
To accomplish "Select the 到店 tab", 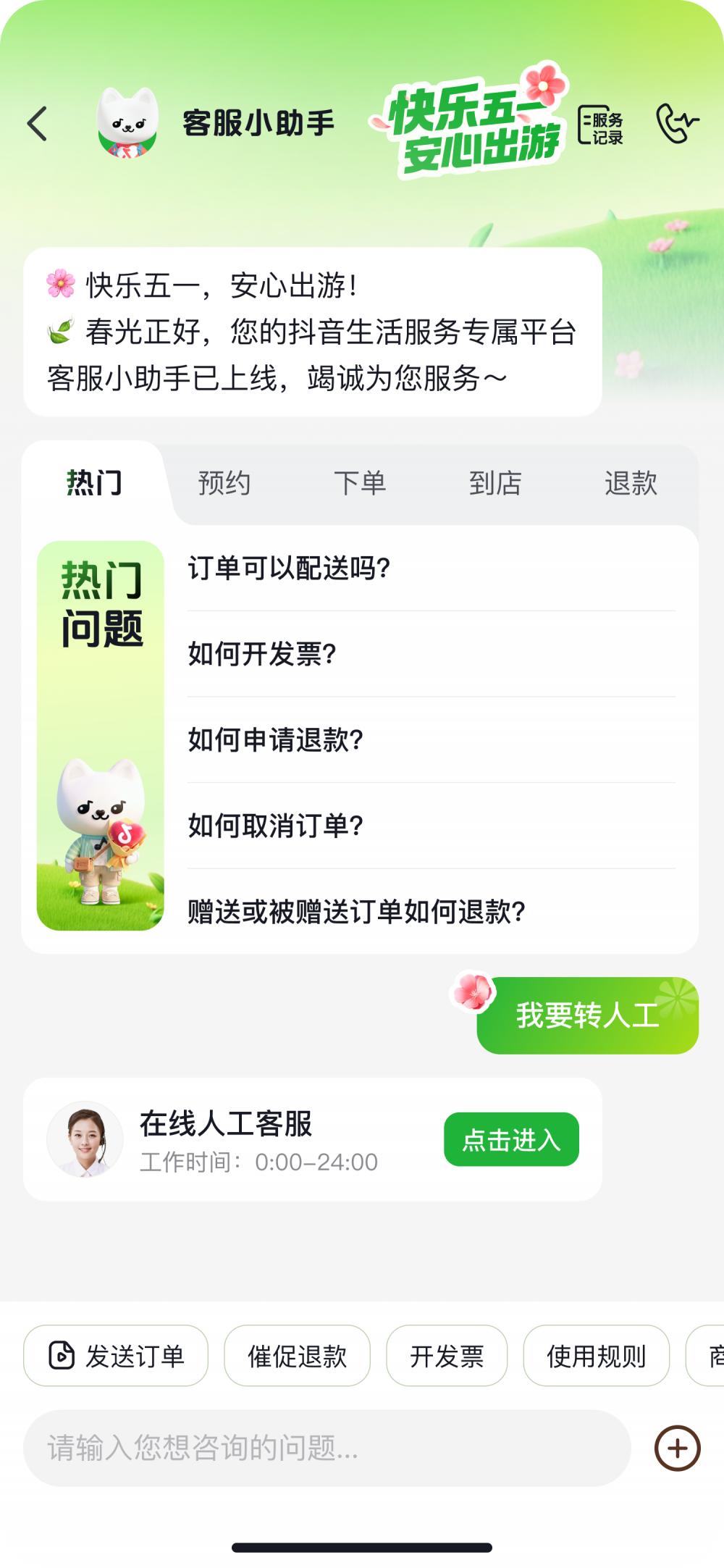I will tap(495, 483).
